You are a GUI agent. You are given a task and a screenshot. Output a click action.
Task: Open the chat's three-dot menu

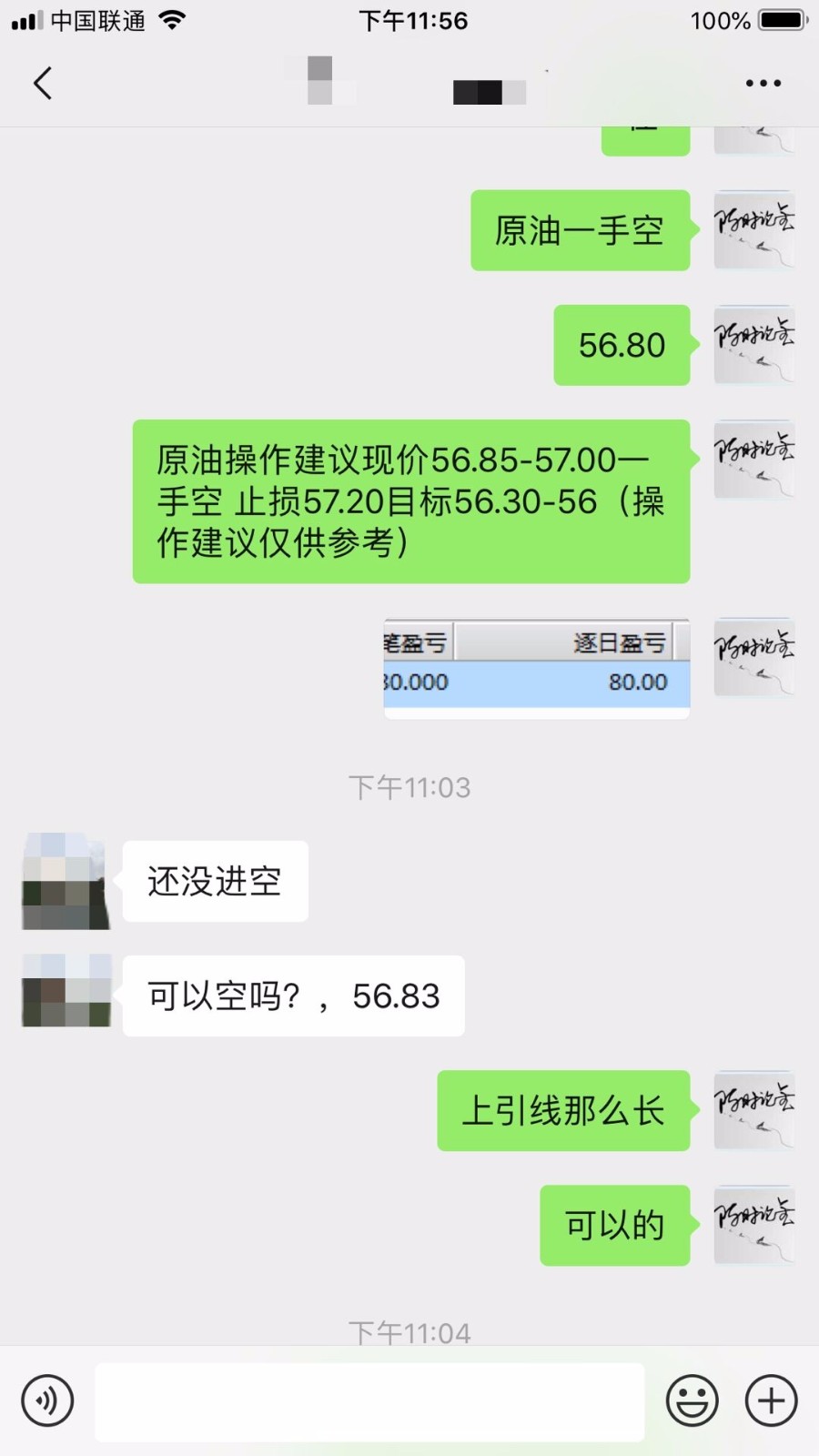(x=763, y=83)
